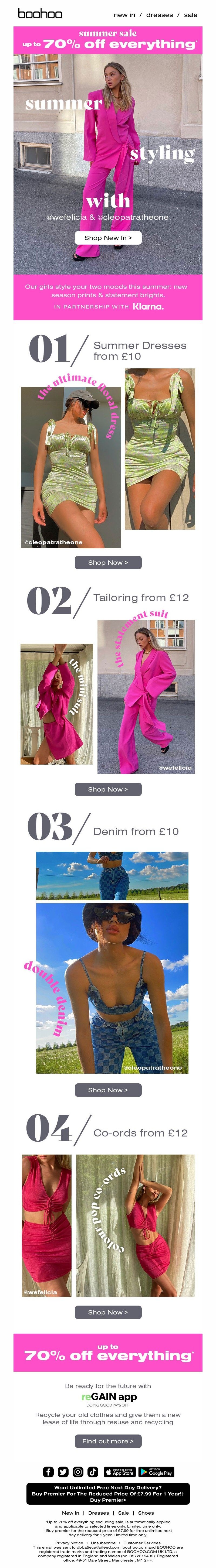Open boohoo's TikTok profile

pos(93,1472)
